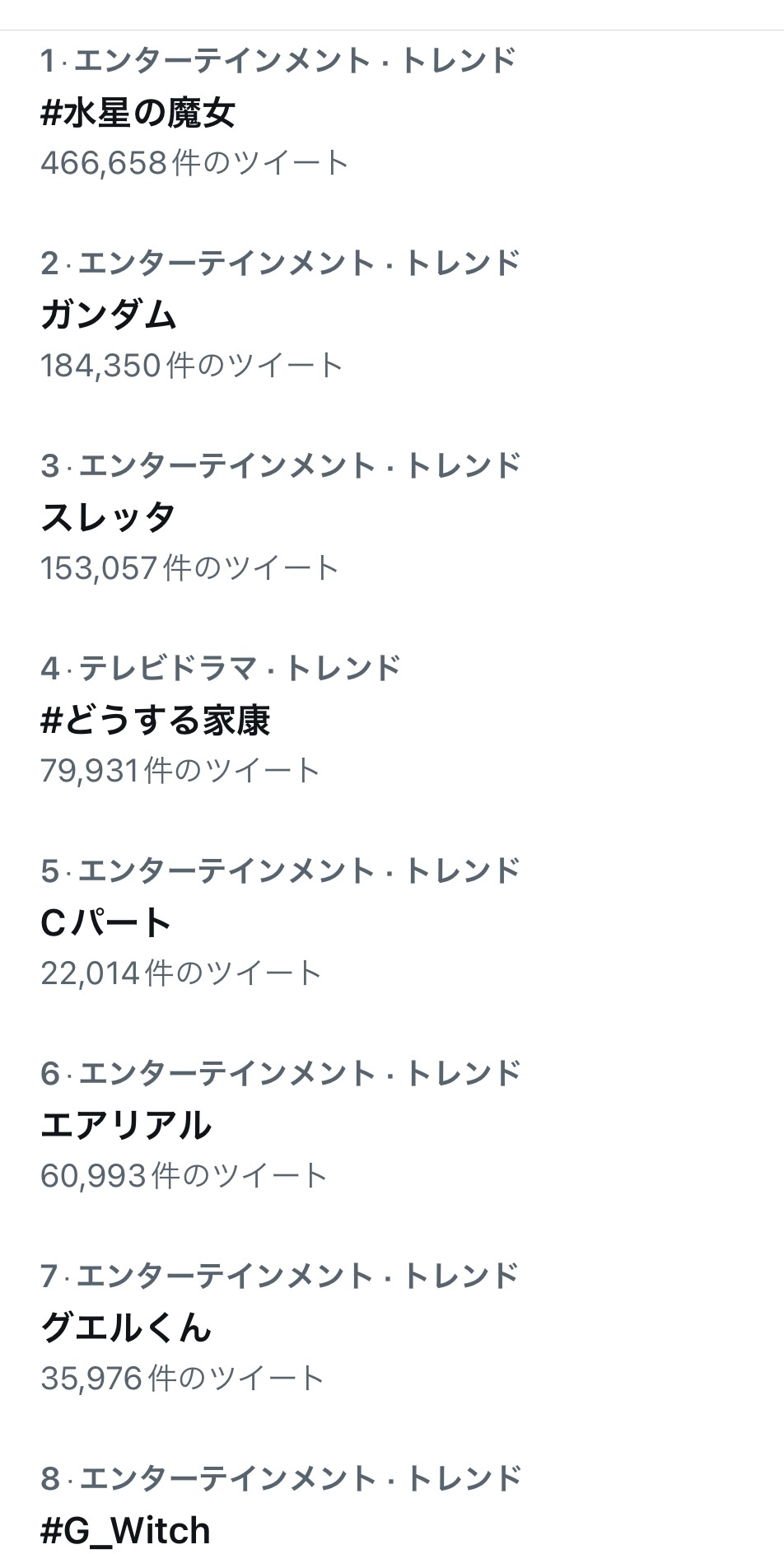Open the #水星の魔女 trend

coord(138,113)
